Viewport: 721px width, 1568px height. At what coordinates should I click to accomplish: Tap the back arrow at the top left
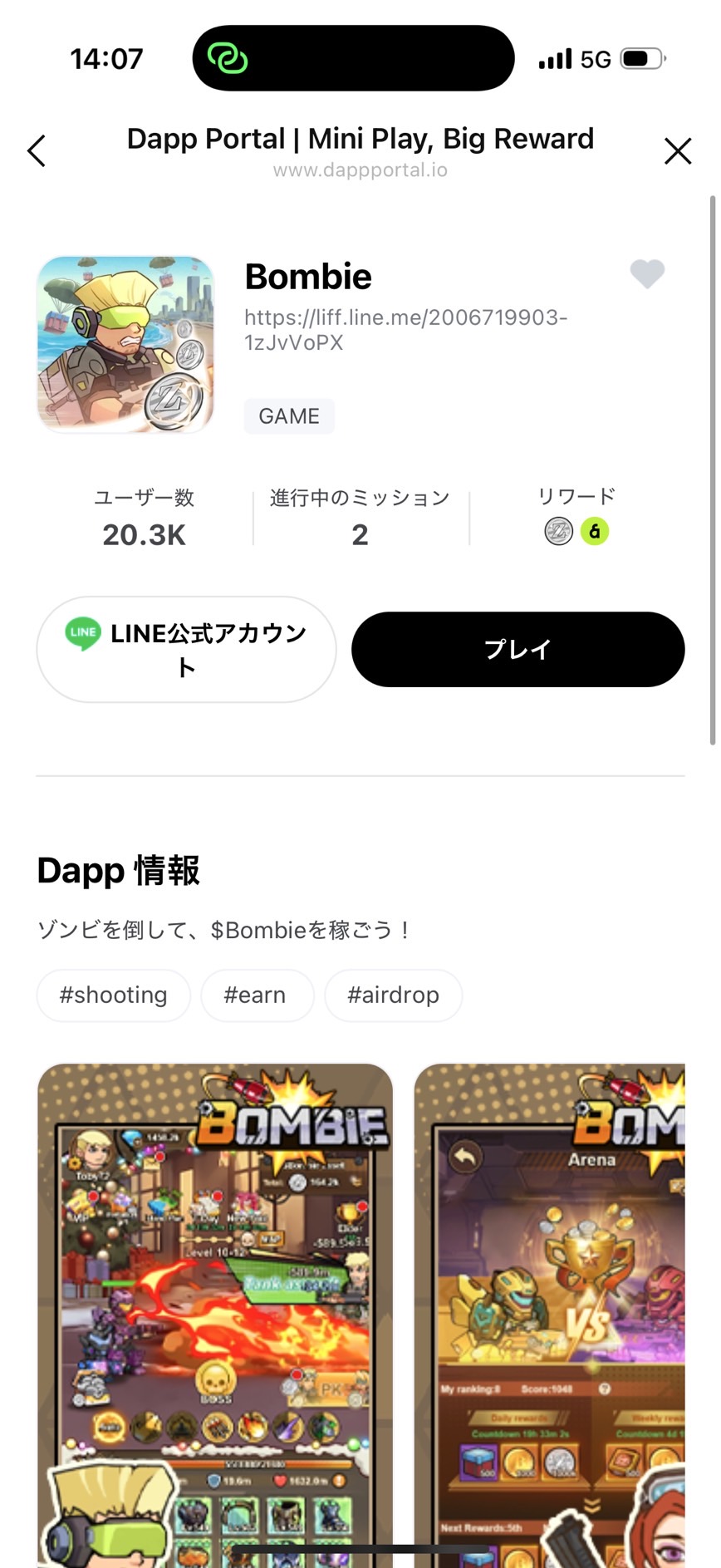click(37, 150)
